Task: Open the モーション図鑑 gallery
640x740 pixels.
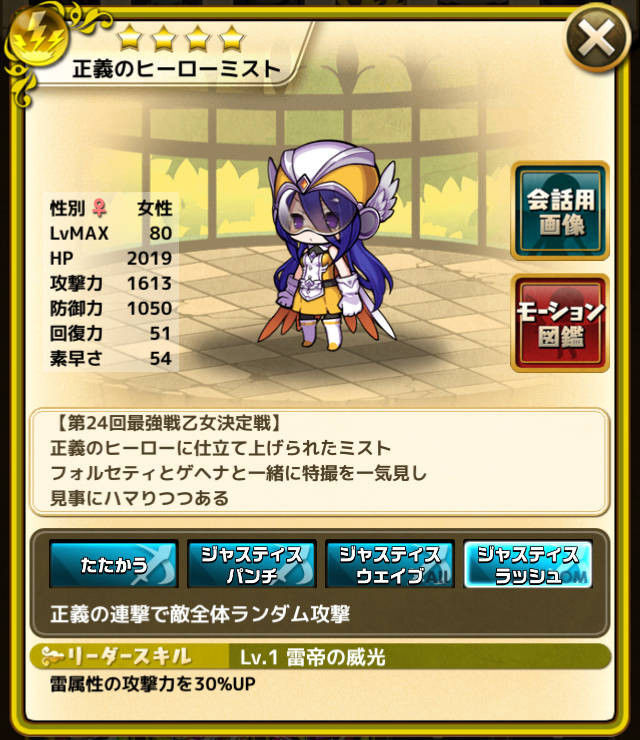Action: [559, 322]
